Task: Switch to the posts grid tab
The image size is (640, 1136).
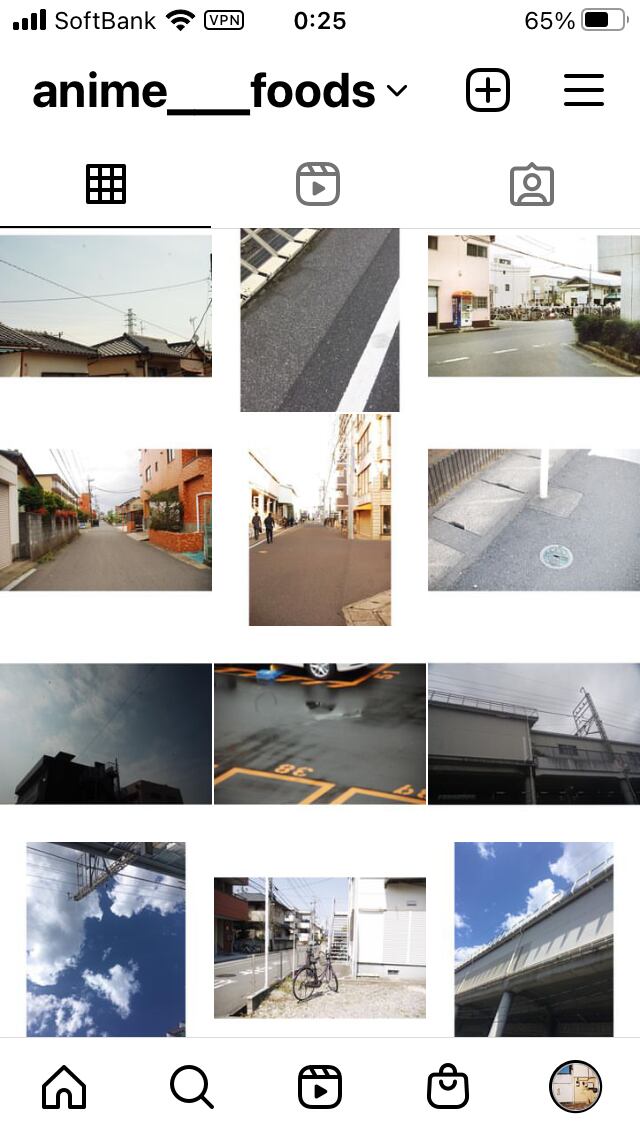Action: [106, 185]
